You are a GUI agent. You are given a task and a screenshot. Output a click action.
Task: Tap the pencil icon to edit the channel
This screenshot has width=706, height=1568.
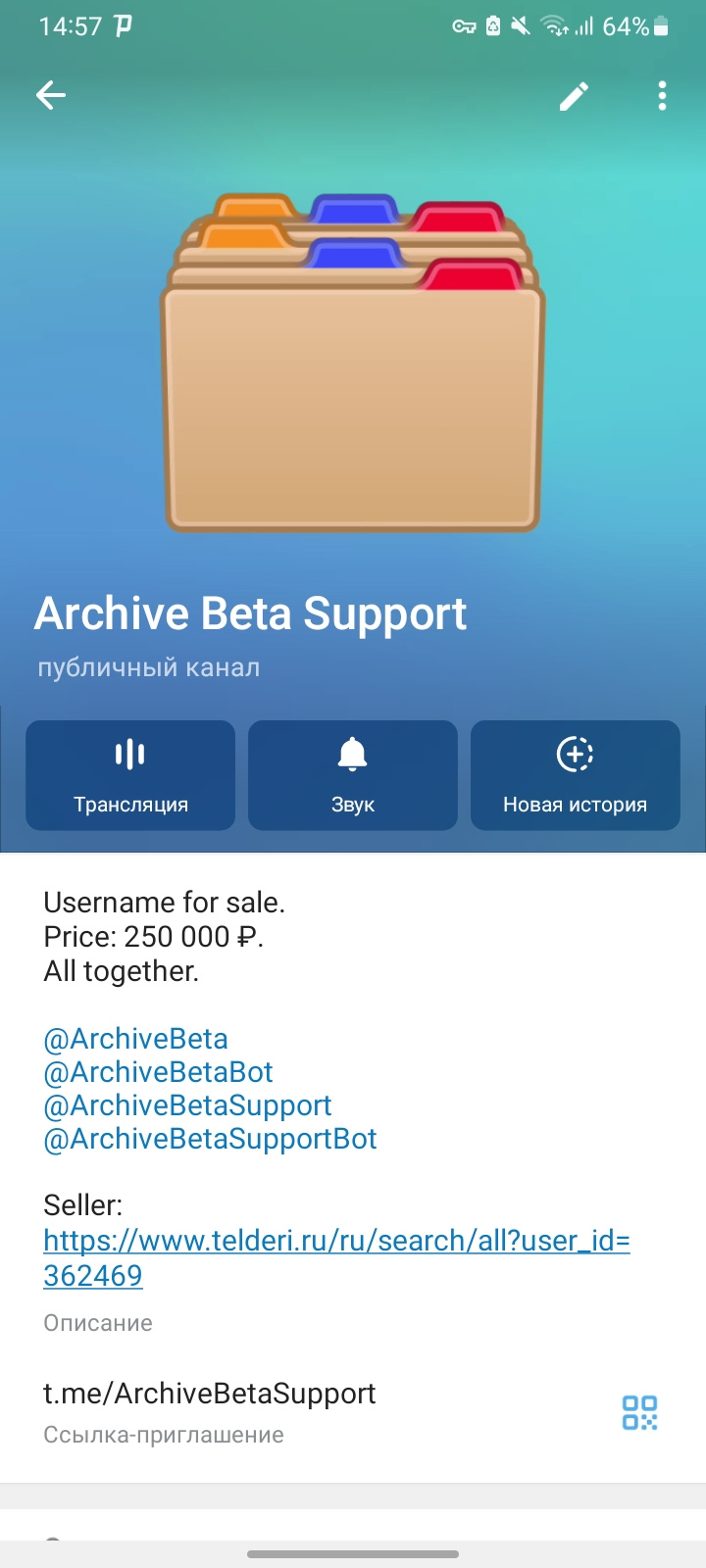pyautogui.click(x=575, y=96)
